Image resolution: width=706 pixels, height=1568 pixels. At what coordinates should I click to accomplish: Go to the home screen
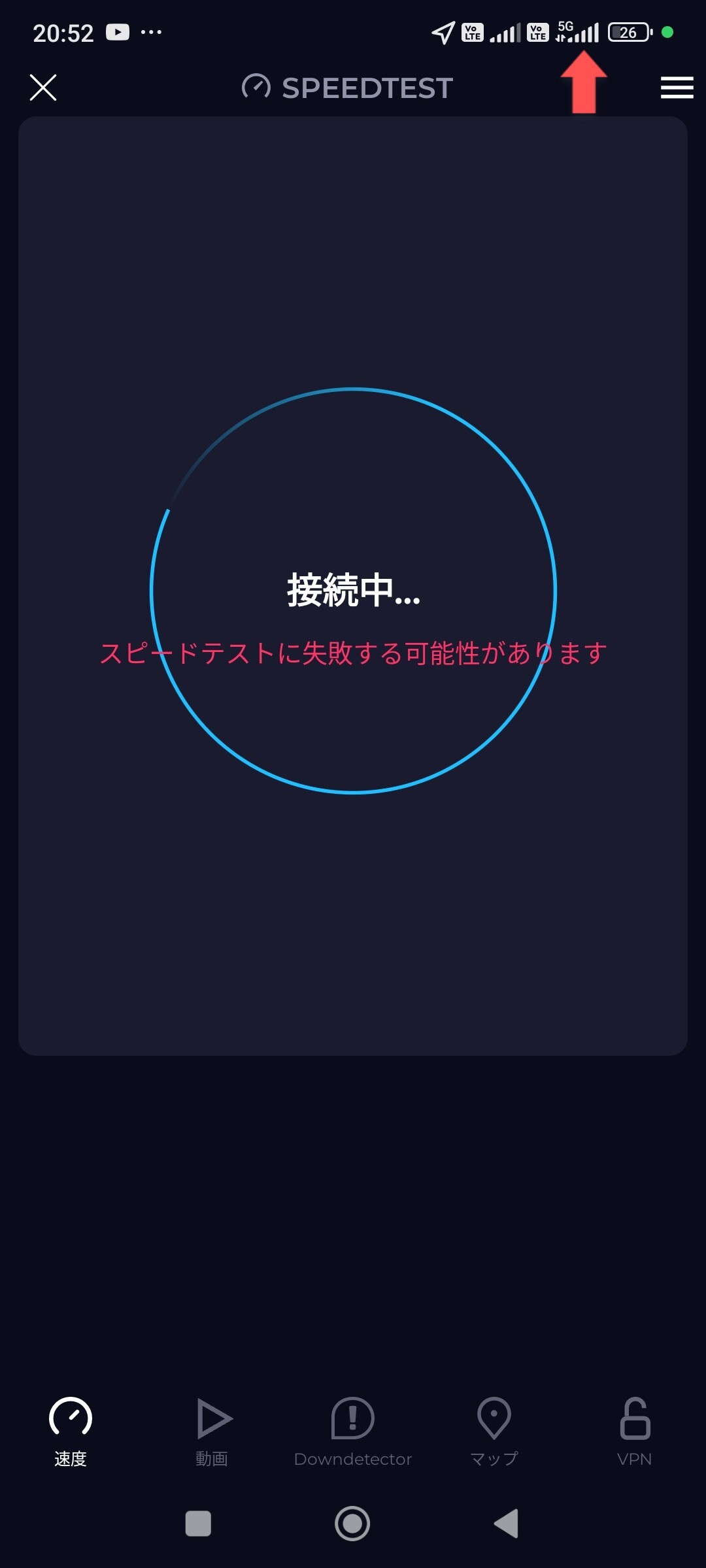[x=352, y=1524]
